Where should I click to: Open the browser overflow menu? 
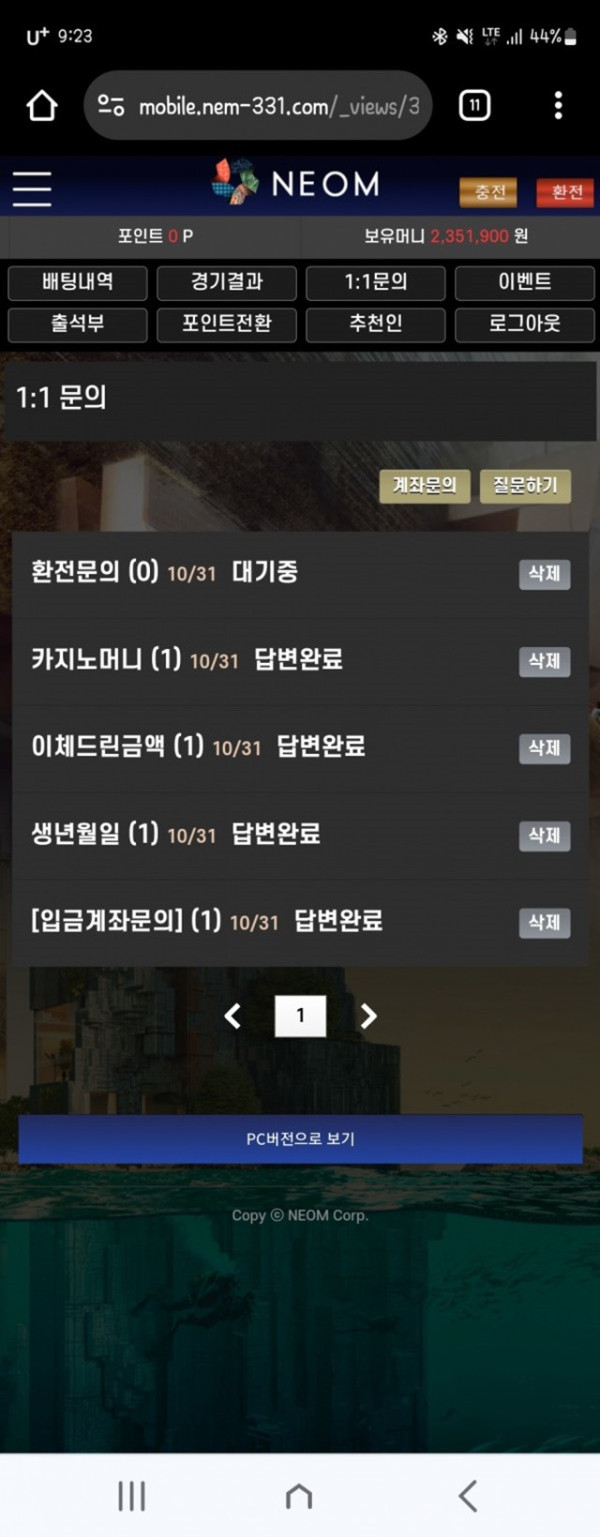click(x=558, y=105)
